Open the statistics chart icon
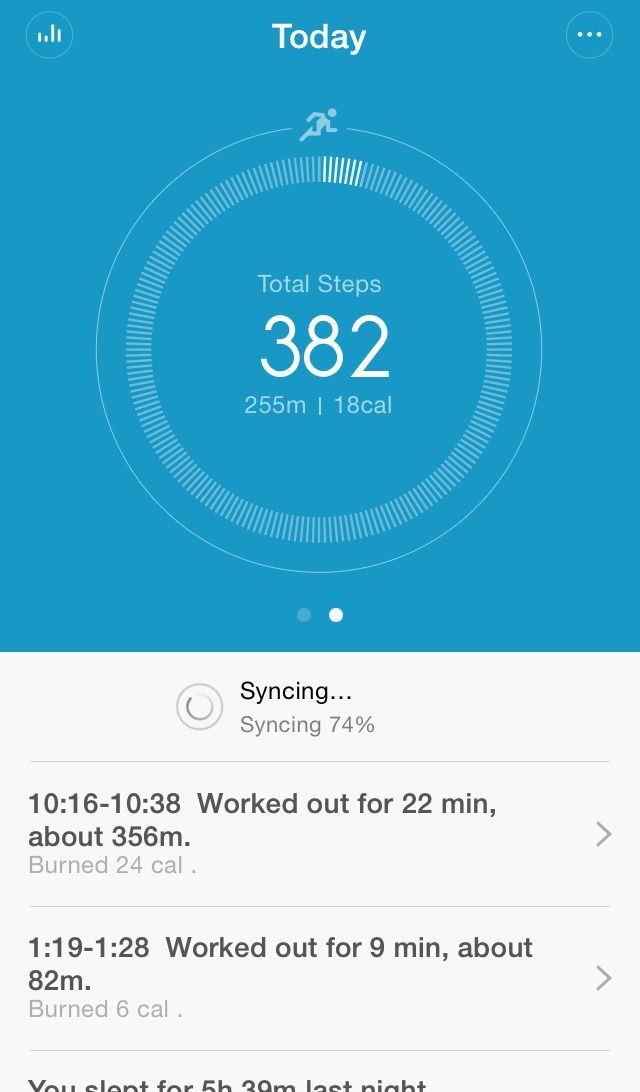This screenshot has height=1092, width=640. click(x=49, y=34)
